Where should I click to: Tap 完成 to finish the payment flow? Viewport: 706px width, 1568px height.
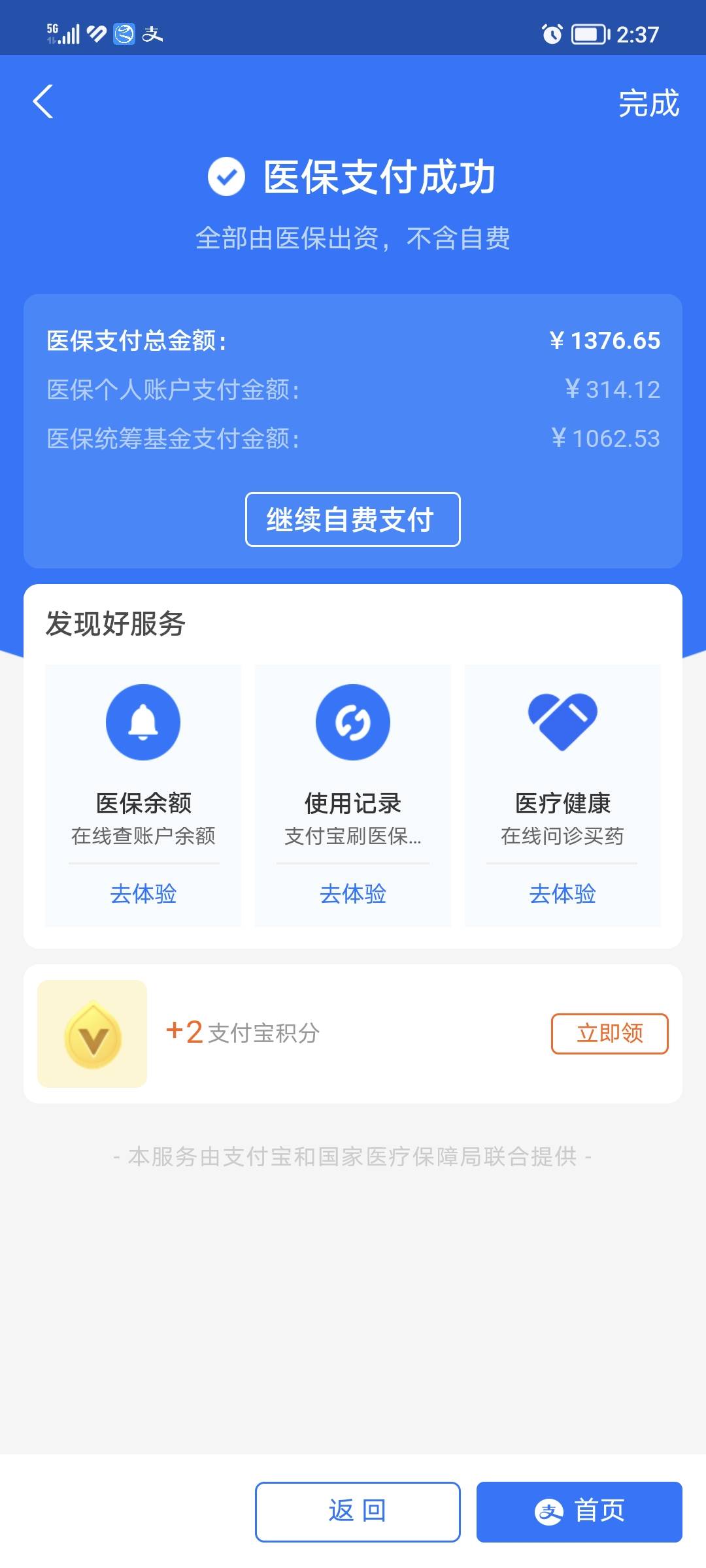(648, 103)
